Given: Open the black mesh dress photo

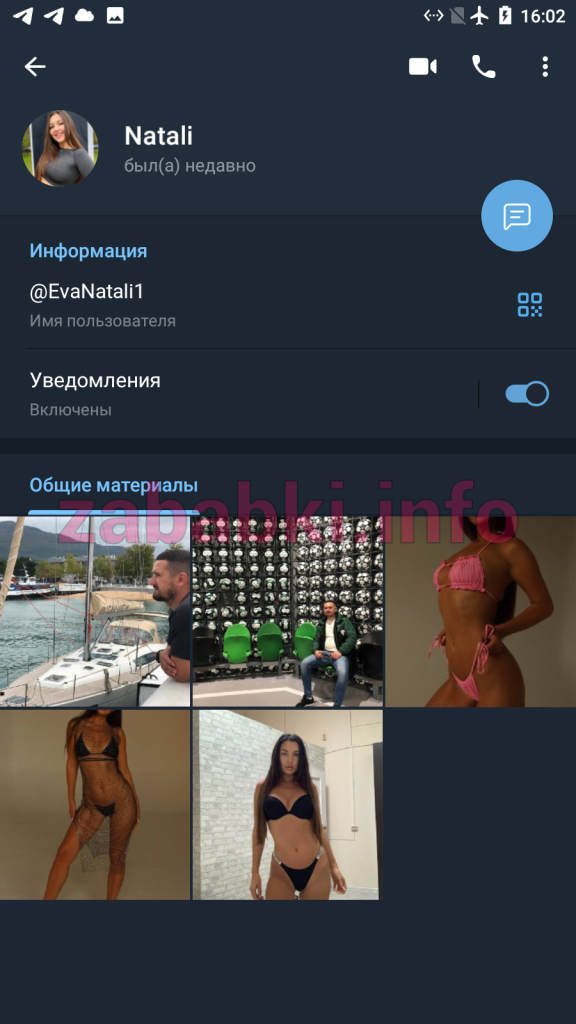Looking at the screenshot, I should point(95,805).
